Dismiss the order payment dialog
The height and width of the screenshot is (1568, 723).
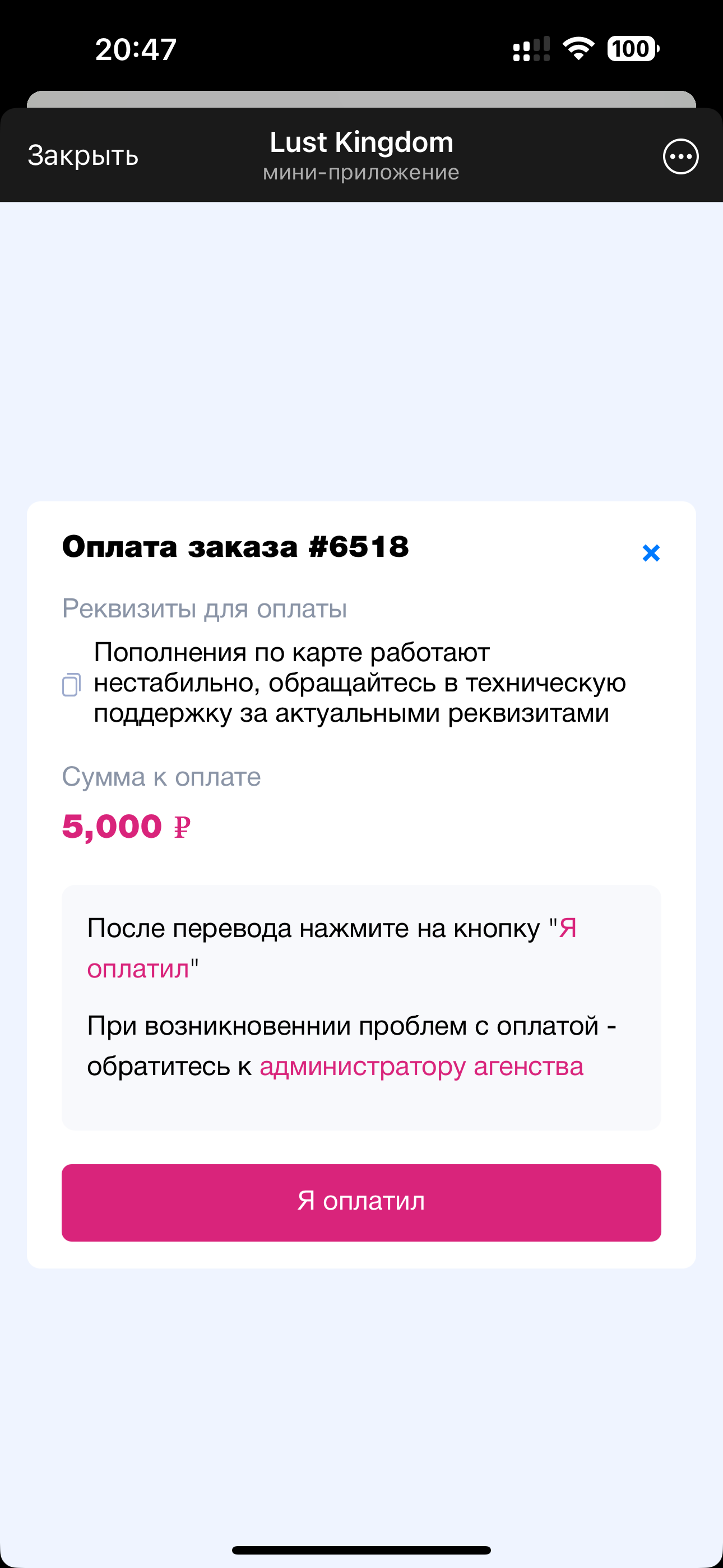[651, 553]
